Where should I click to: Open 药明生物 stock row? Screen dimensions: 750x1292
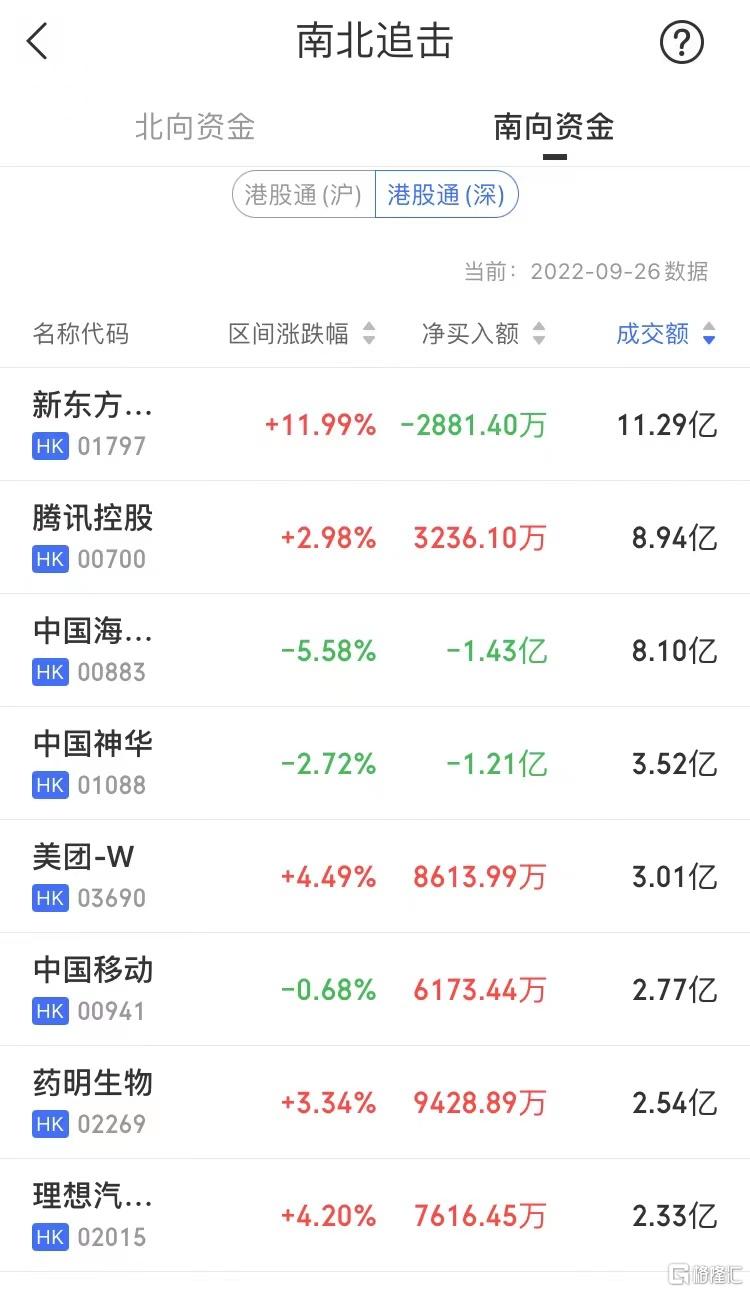point(375,1102)
